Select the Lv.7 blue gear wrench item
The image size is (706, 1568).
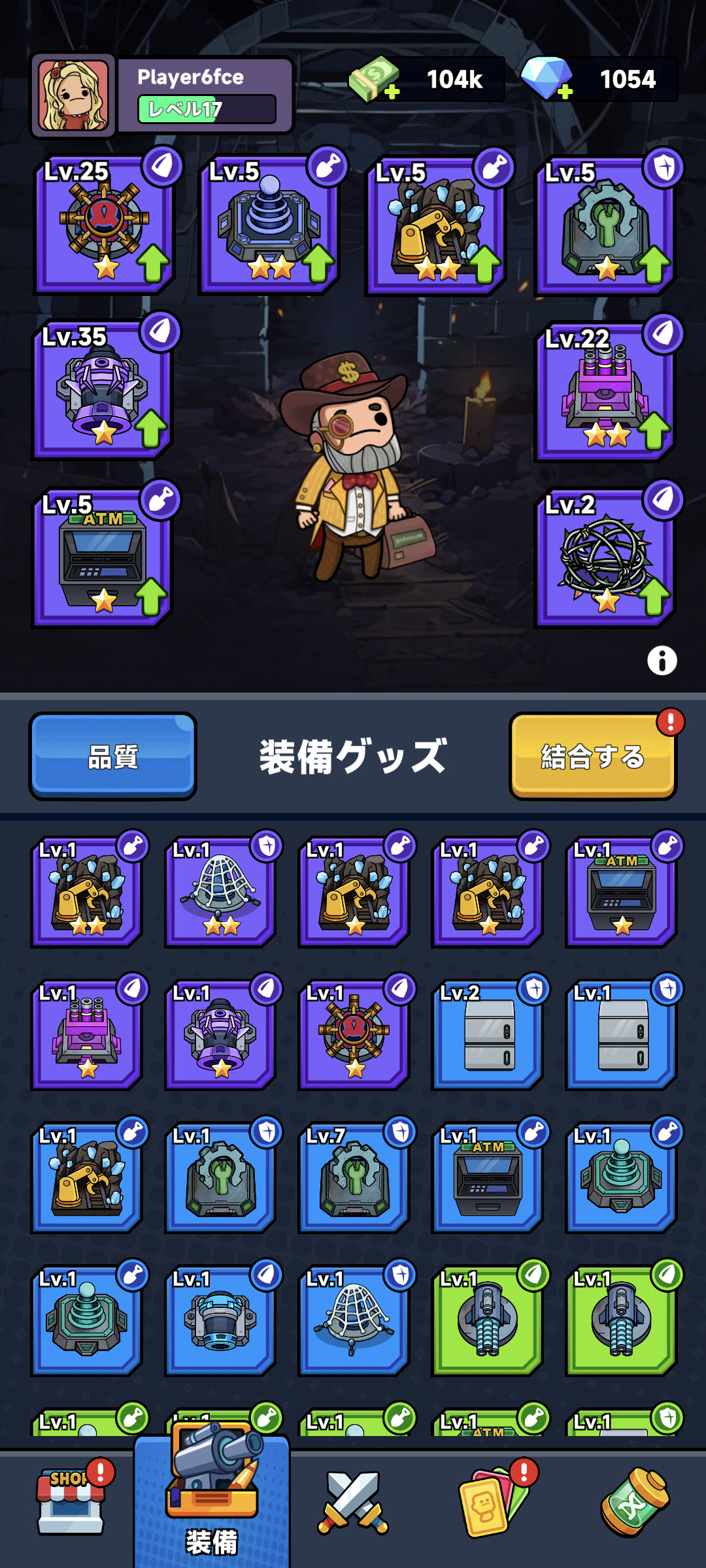tap(354, 1177)
